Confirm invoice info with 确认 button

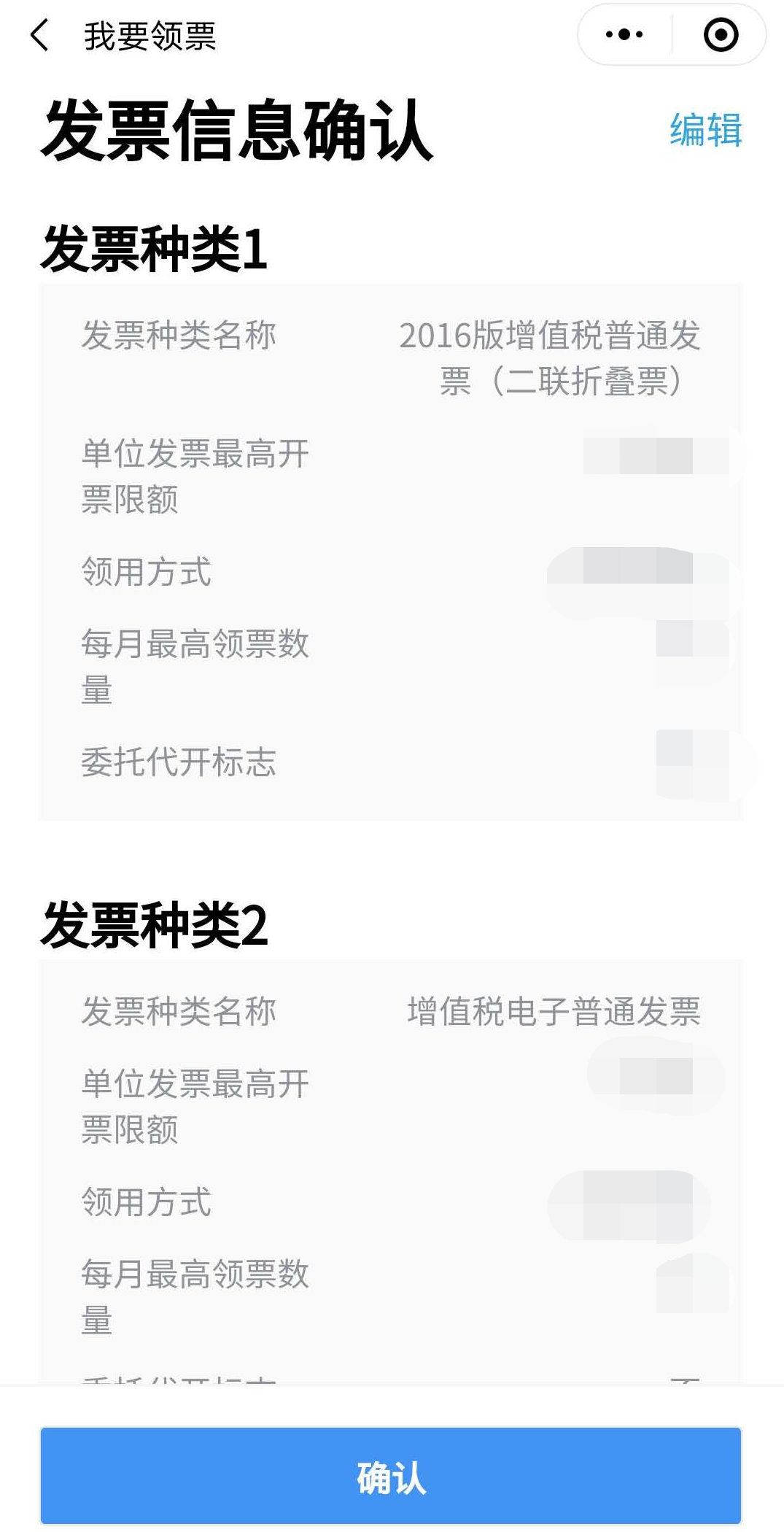(x=391, y=1477)
